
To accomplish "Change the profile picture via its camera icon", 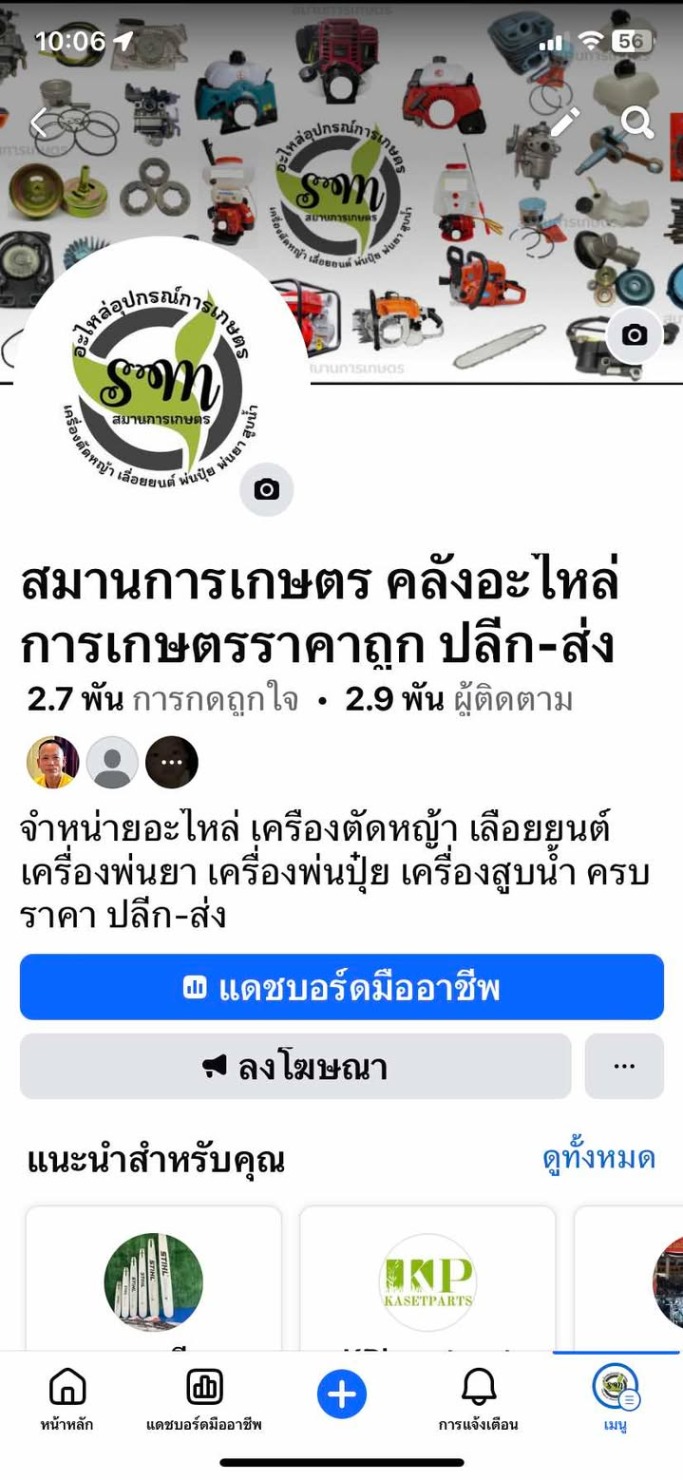I will tap(267, 489).
